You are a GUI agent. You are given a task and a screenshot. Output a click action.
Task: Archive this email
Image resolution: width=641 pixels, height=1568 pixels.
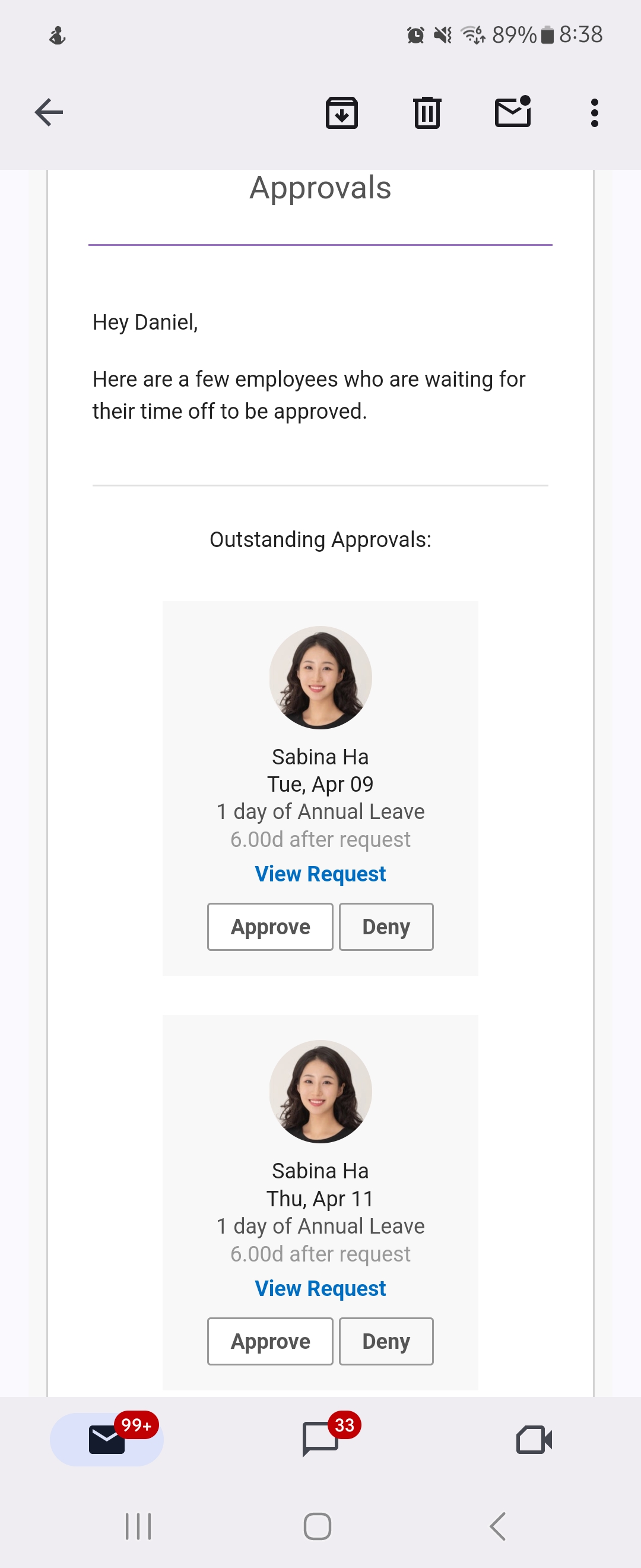click(342, 113)
